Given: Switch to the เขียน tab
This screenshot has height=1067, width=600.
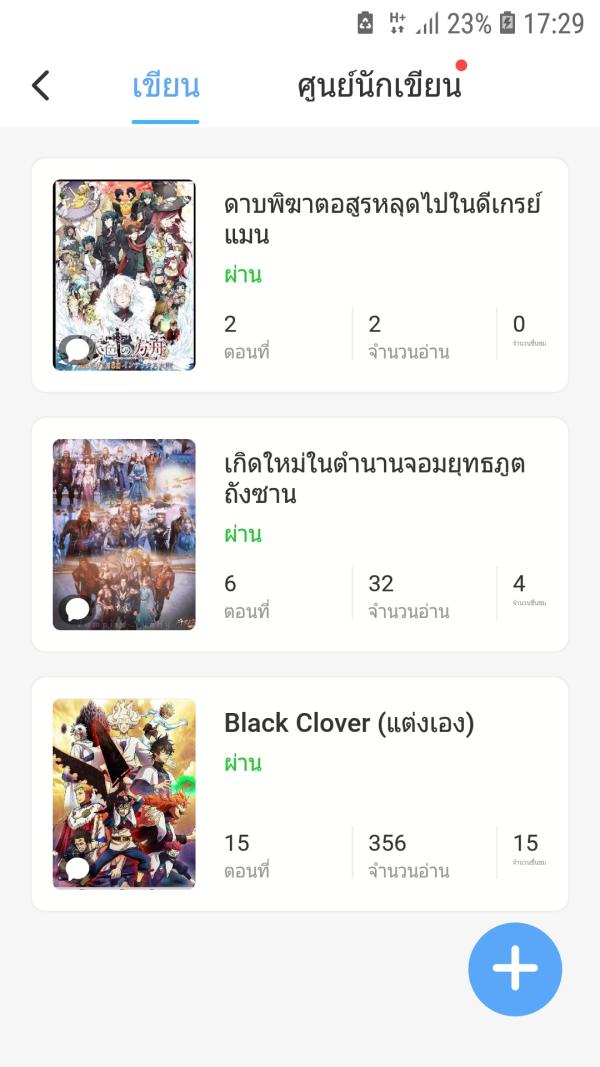Looking at the screenshot, I should (166, 86).
